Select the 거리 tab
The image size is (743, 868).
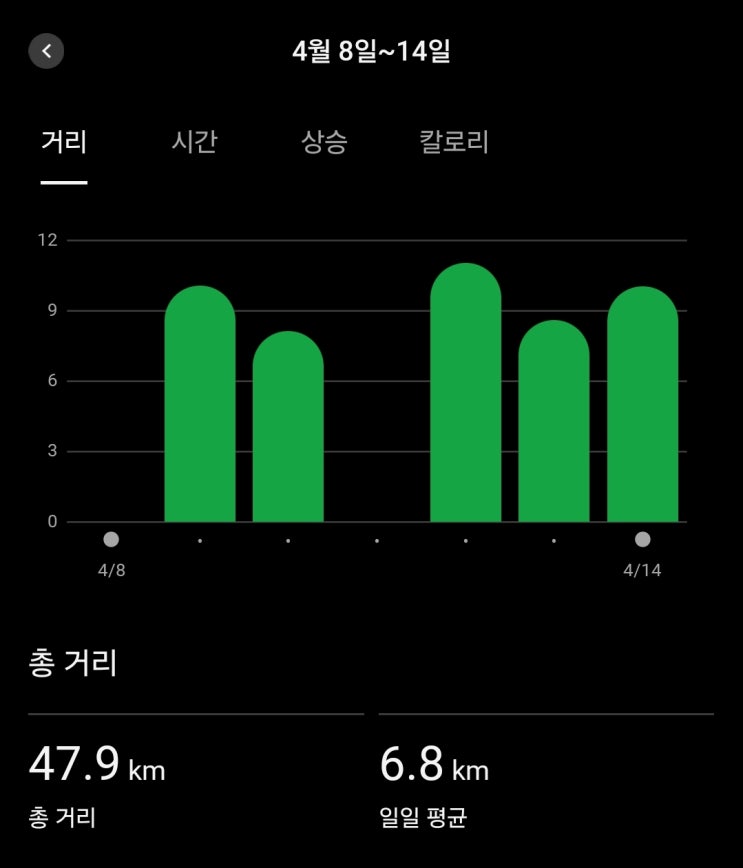pos(64,142)
